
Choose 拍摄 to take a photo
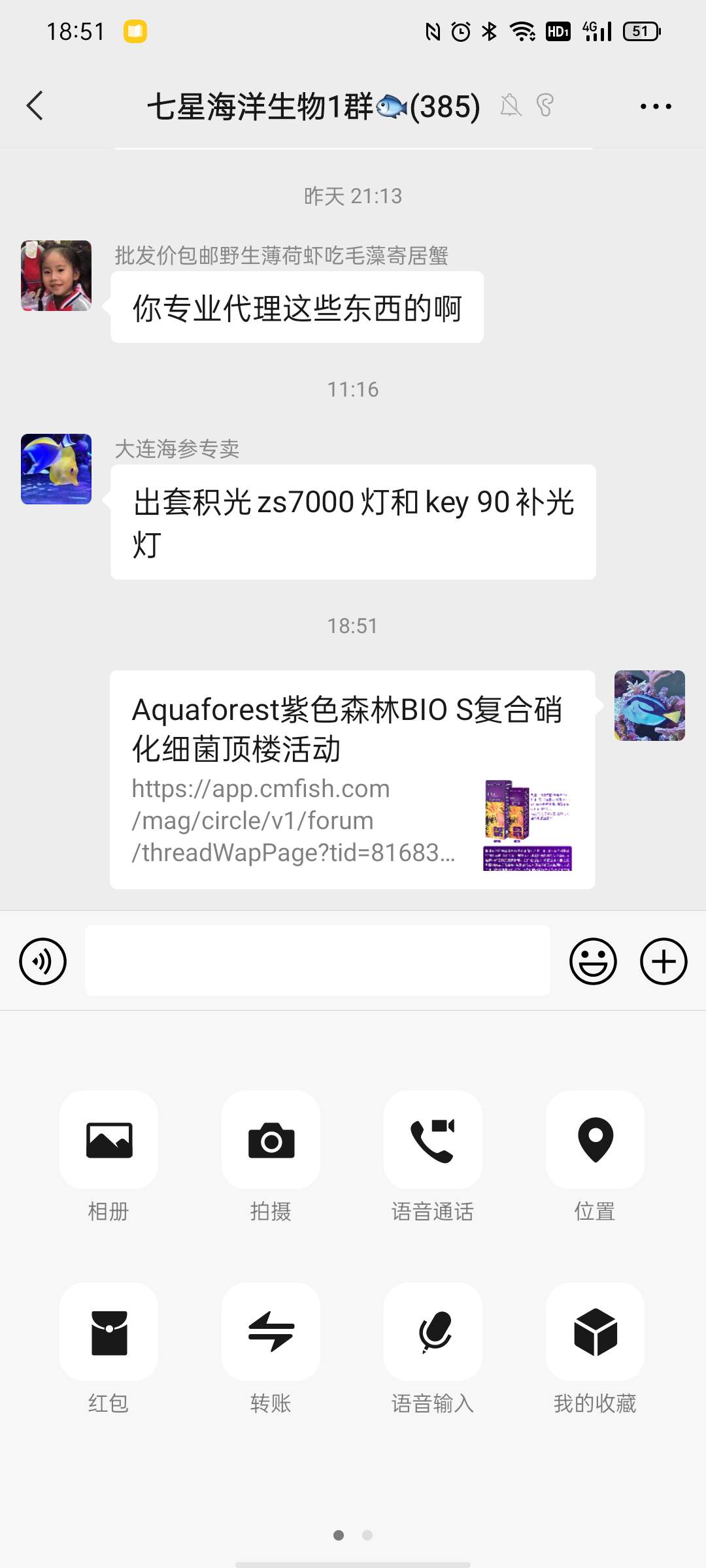point(271,1140)
